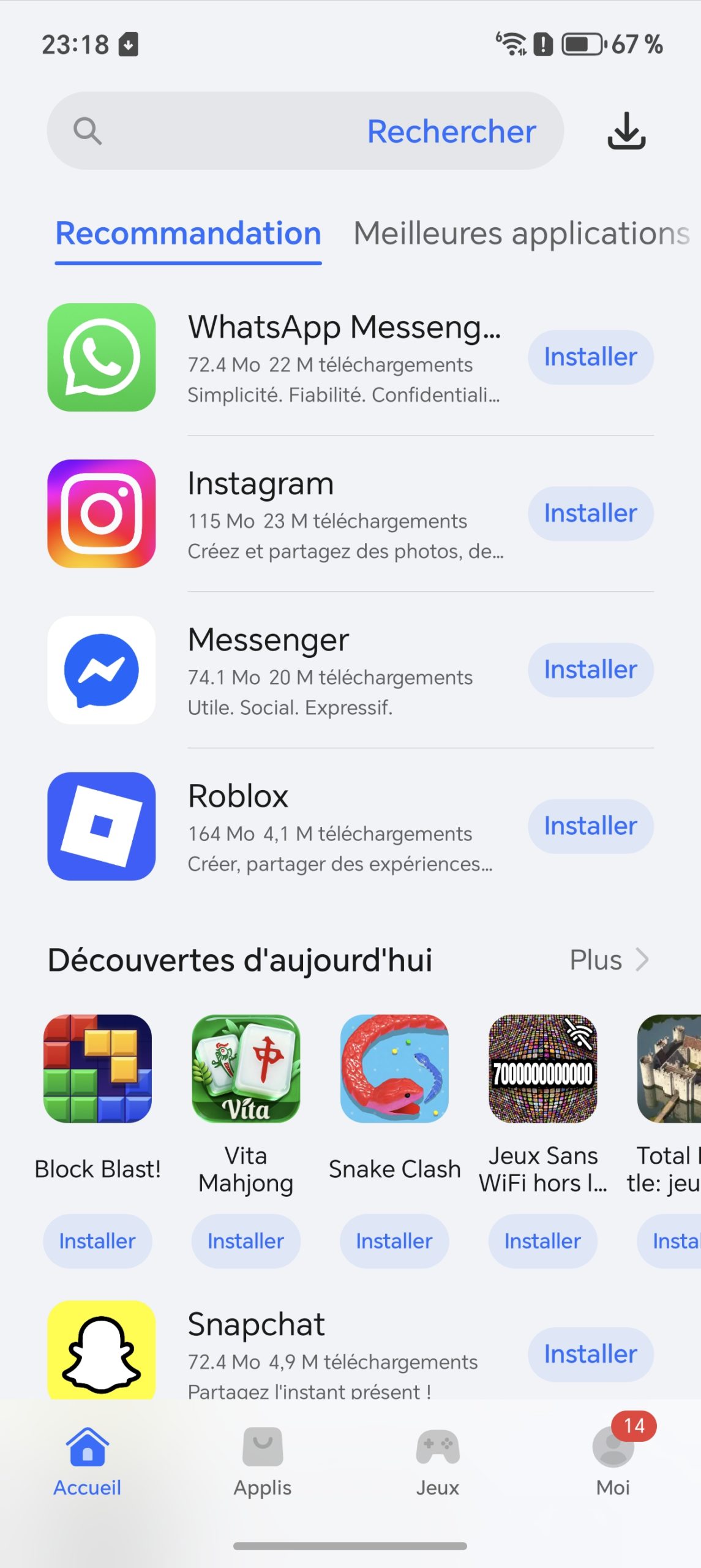The image size is (701, 1568).
Task: Switch to the Jeux tab
Action: tap(438, 1461)
